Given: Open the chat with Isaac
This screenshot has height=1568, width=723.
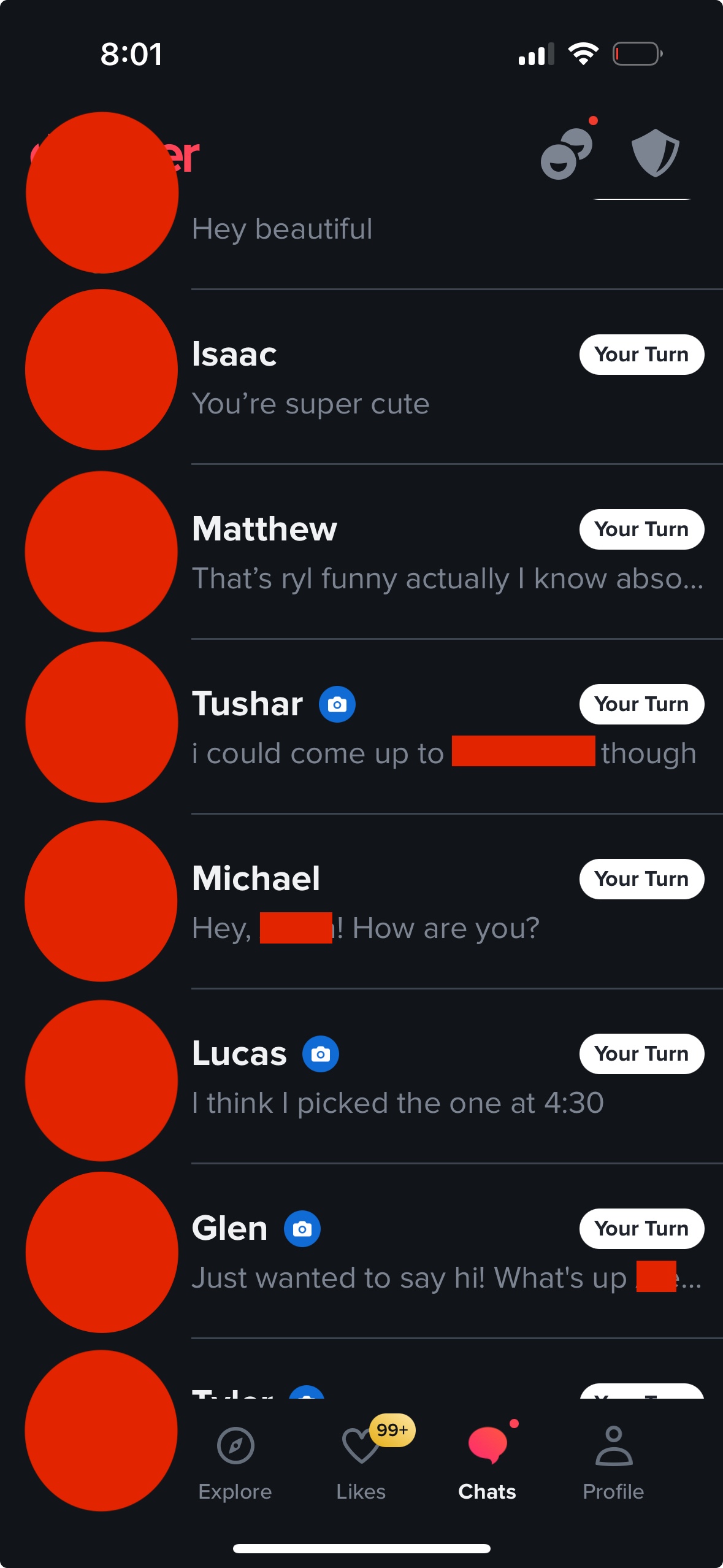Looking at the screenshot, I should click(362, 377).
